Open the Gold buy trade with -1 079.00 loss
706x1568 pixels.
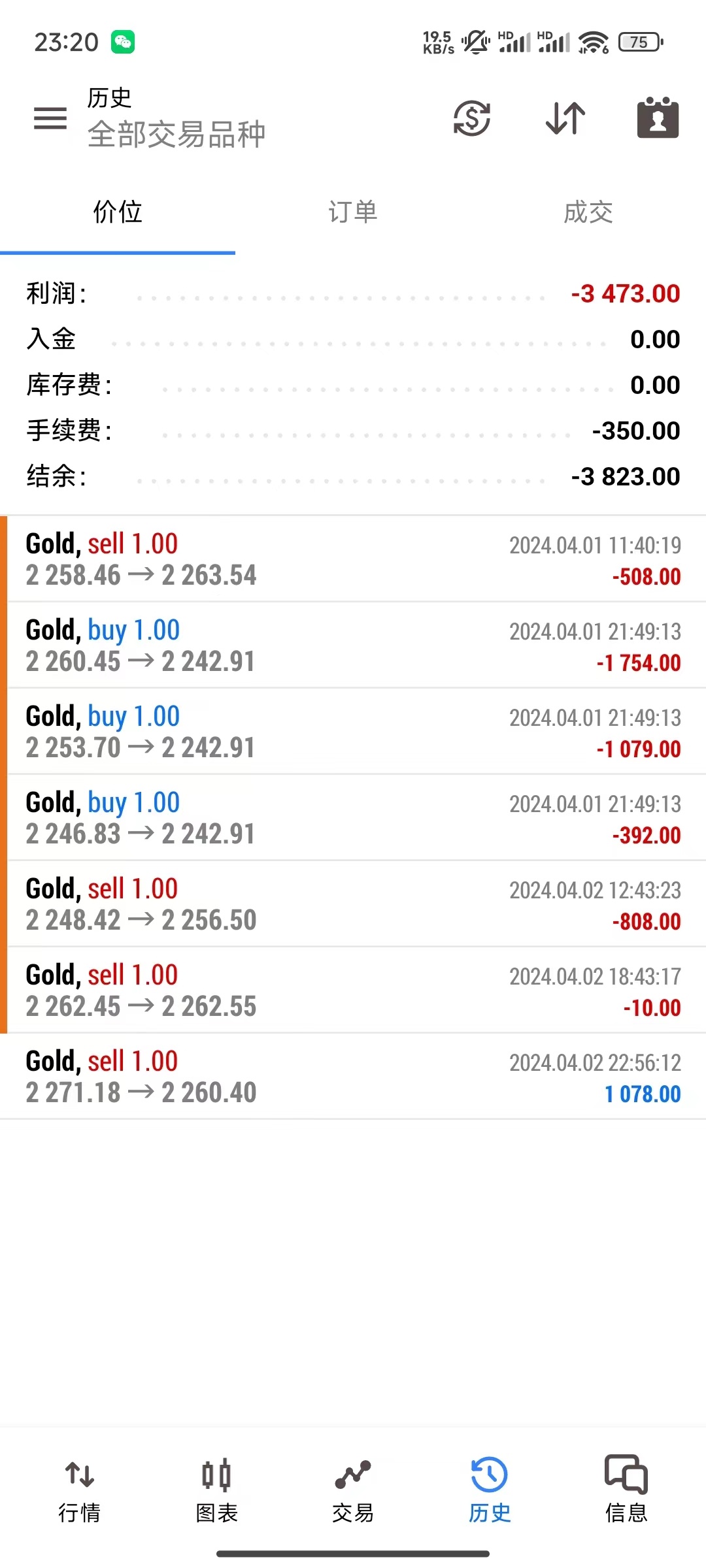pyautogui.click(x=353, y=732)
